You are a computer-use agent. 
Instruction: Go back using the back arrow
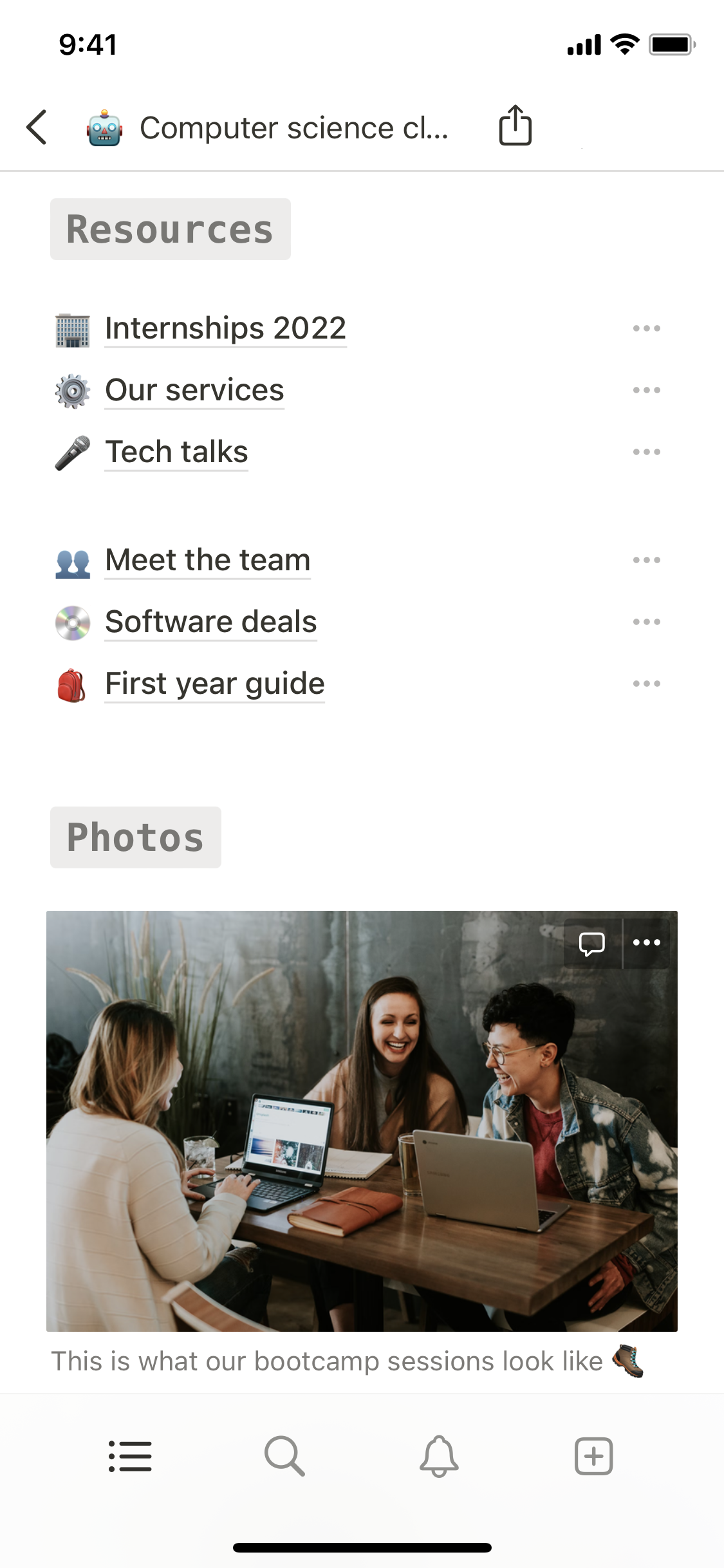(37, 127)
